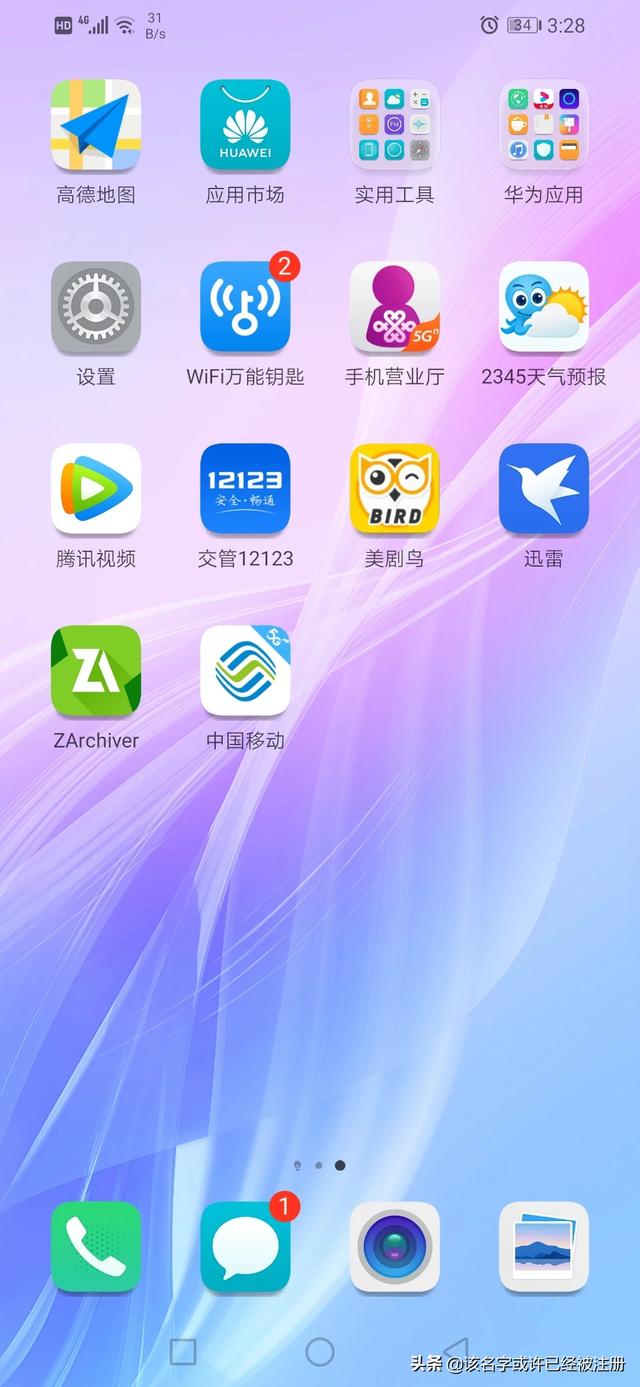Open 2345天气预报 weather app
The height and width of the screenshot is (1387, 640).
543,307
